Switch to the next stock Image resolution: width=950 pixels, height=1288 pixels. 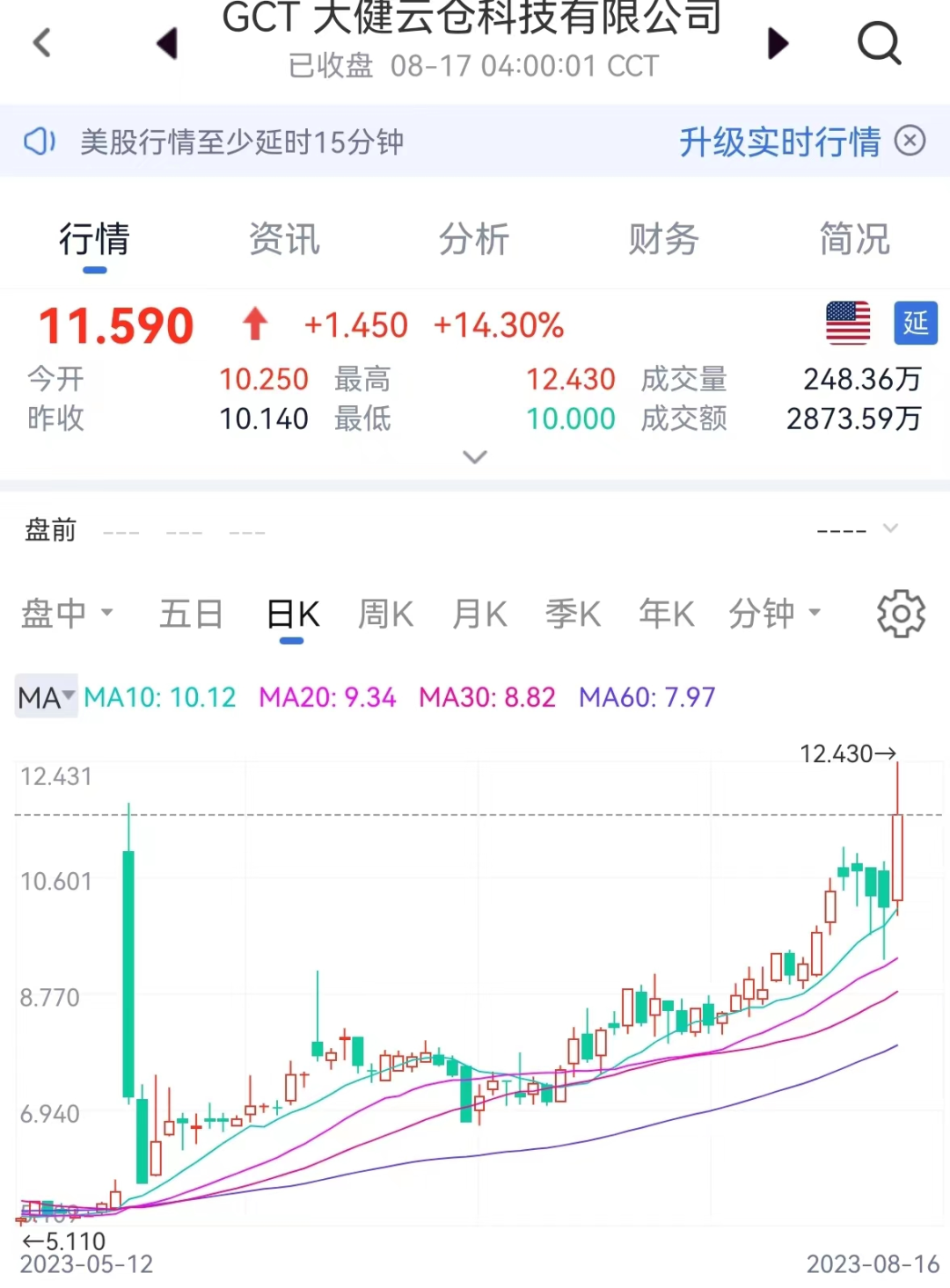(778, 43)
